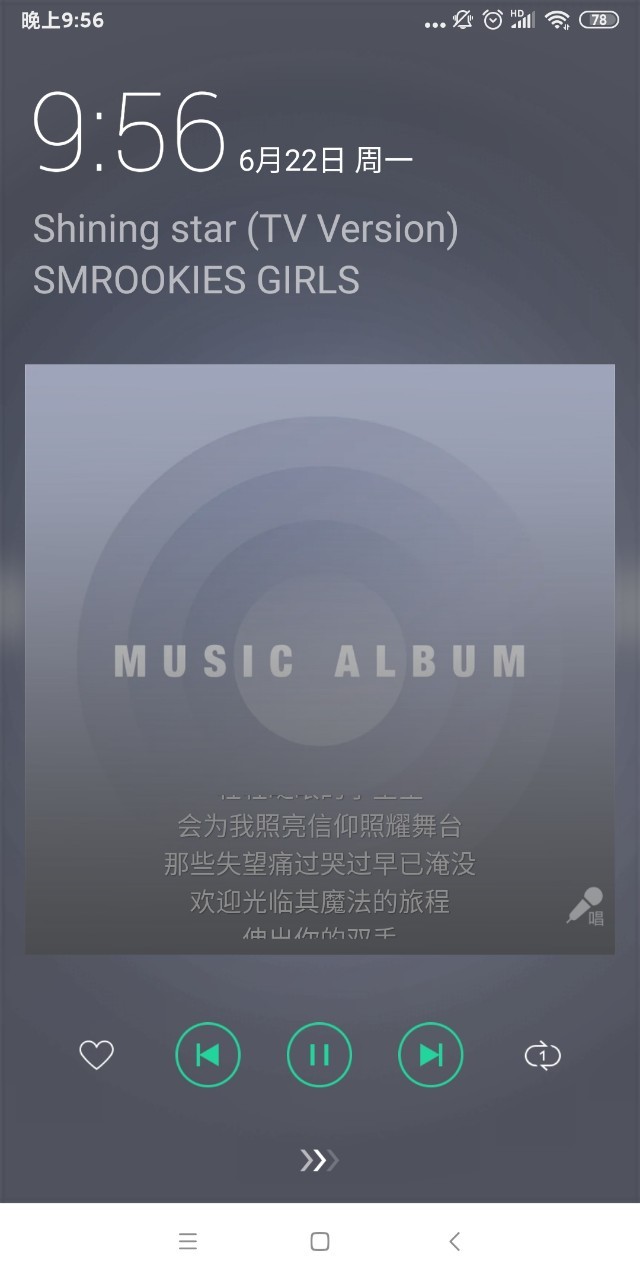
Task: Pause Shining star playback
Action: point(320,1055)
